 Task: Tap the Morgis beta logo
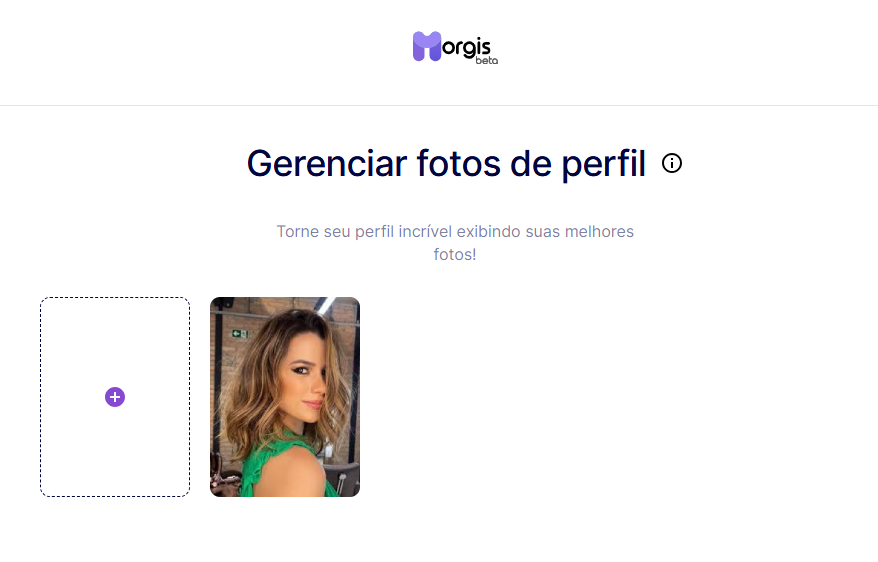455,47
